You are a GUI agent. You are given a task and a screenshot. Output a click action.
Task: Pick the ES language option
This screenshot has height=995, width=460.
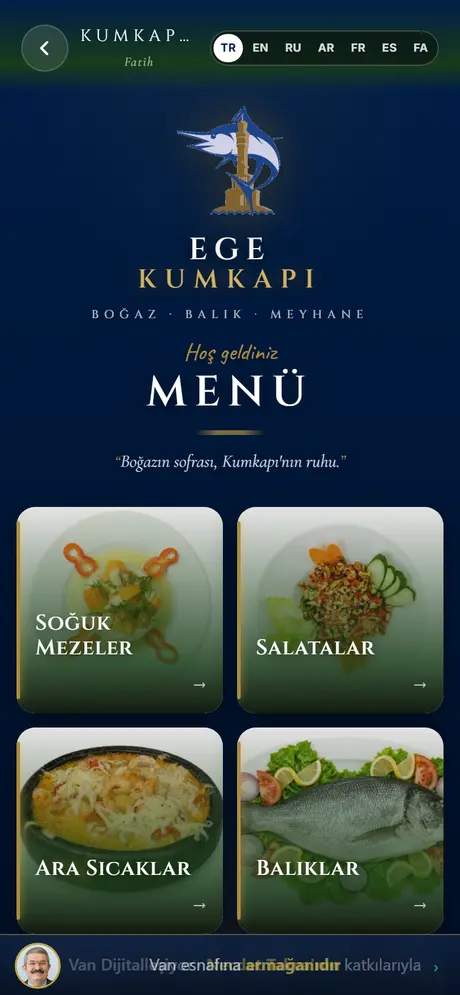389,48
